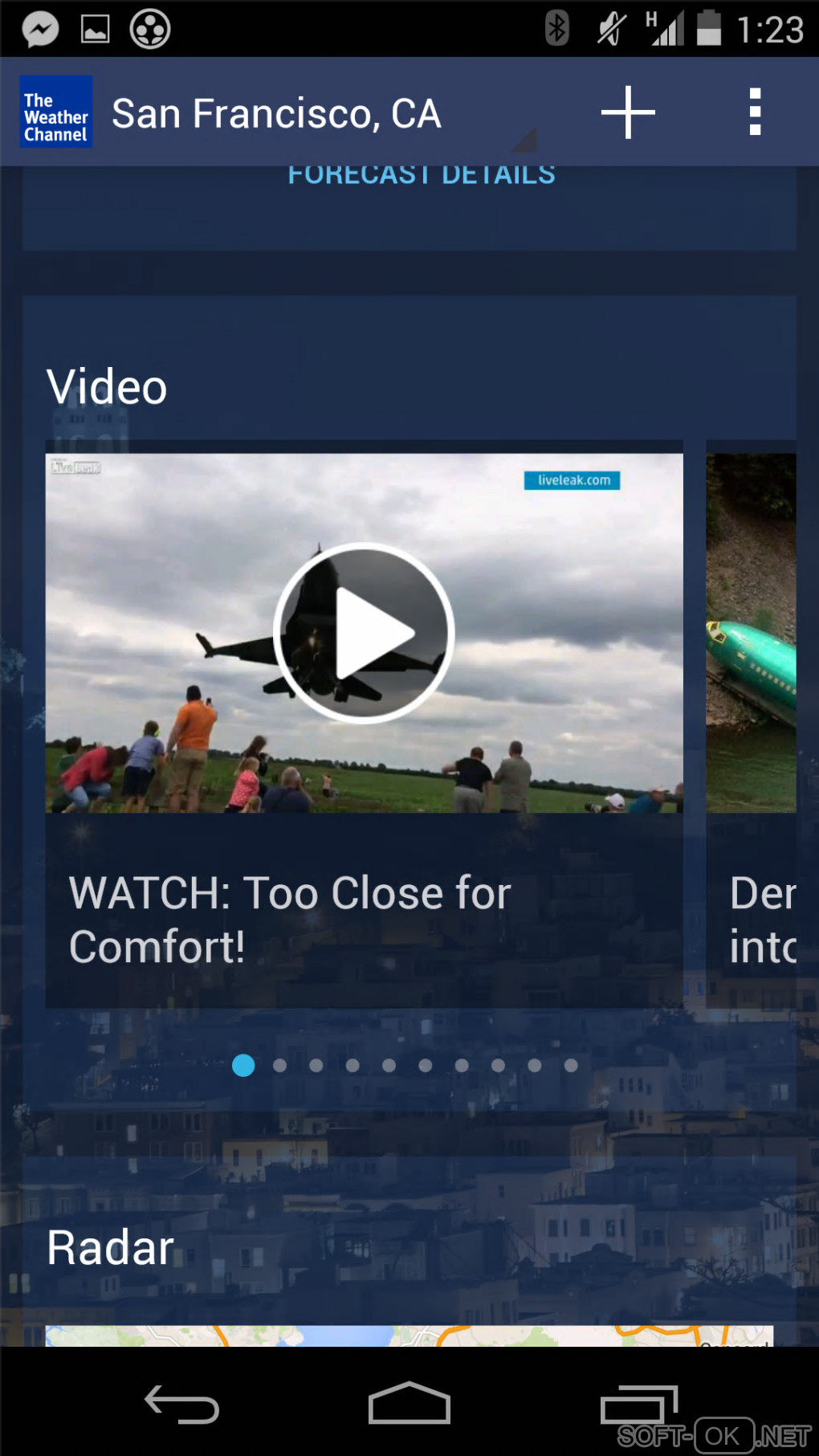Tap The Weather Channel app icon

tap(55, 112)
